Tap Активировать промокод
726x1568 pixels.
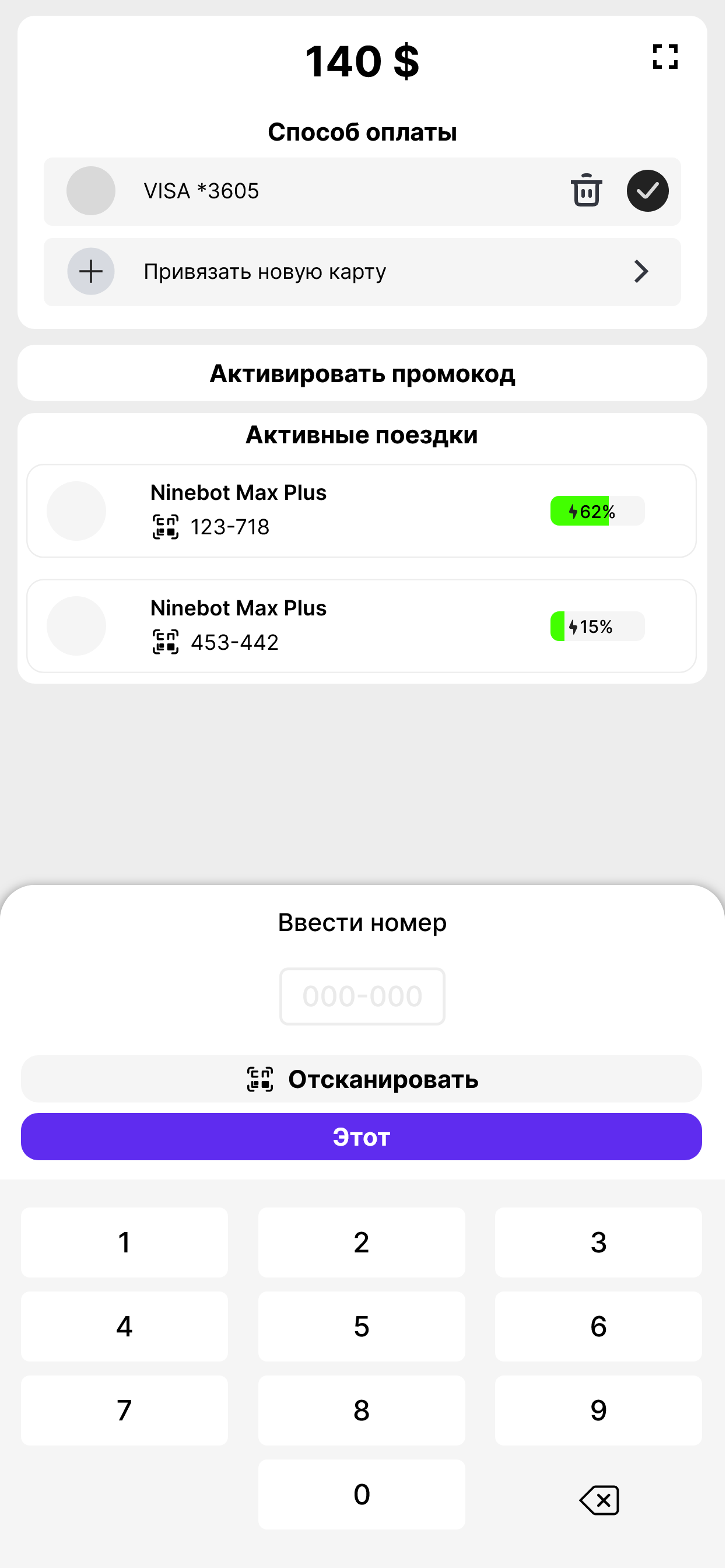363,374
